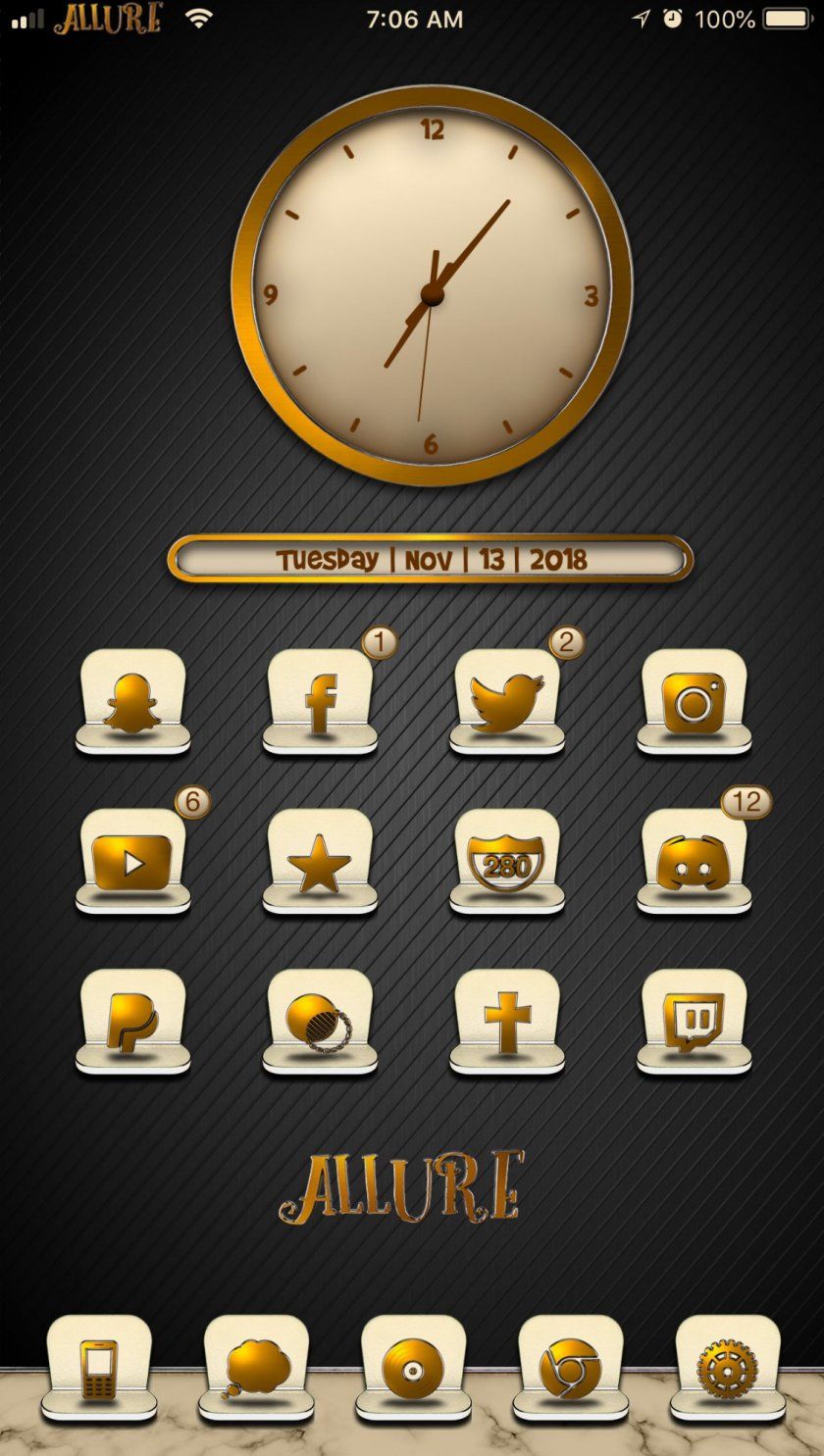Viewport: 824px width, 1456px height.
Task: Open the Twitter app
Action: (506, 702)
